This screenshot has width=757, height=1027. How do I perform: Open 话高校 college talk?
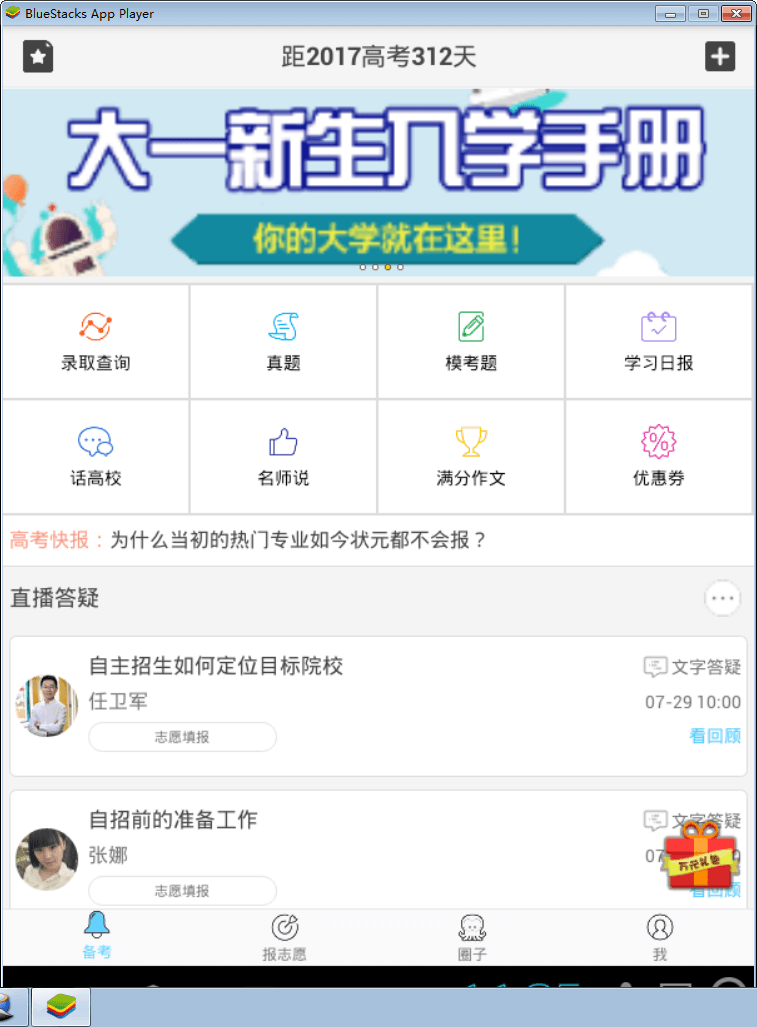[95, 456]
